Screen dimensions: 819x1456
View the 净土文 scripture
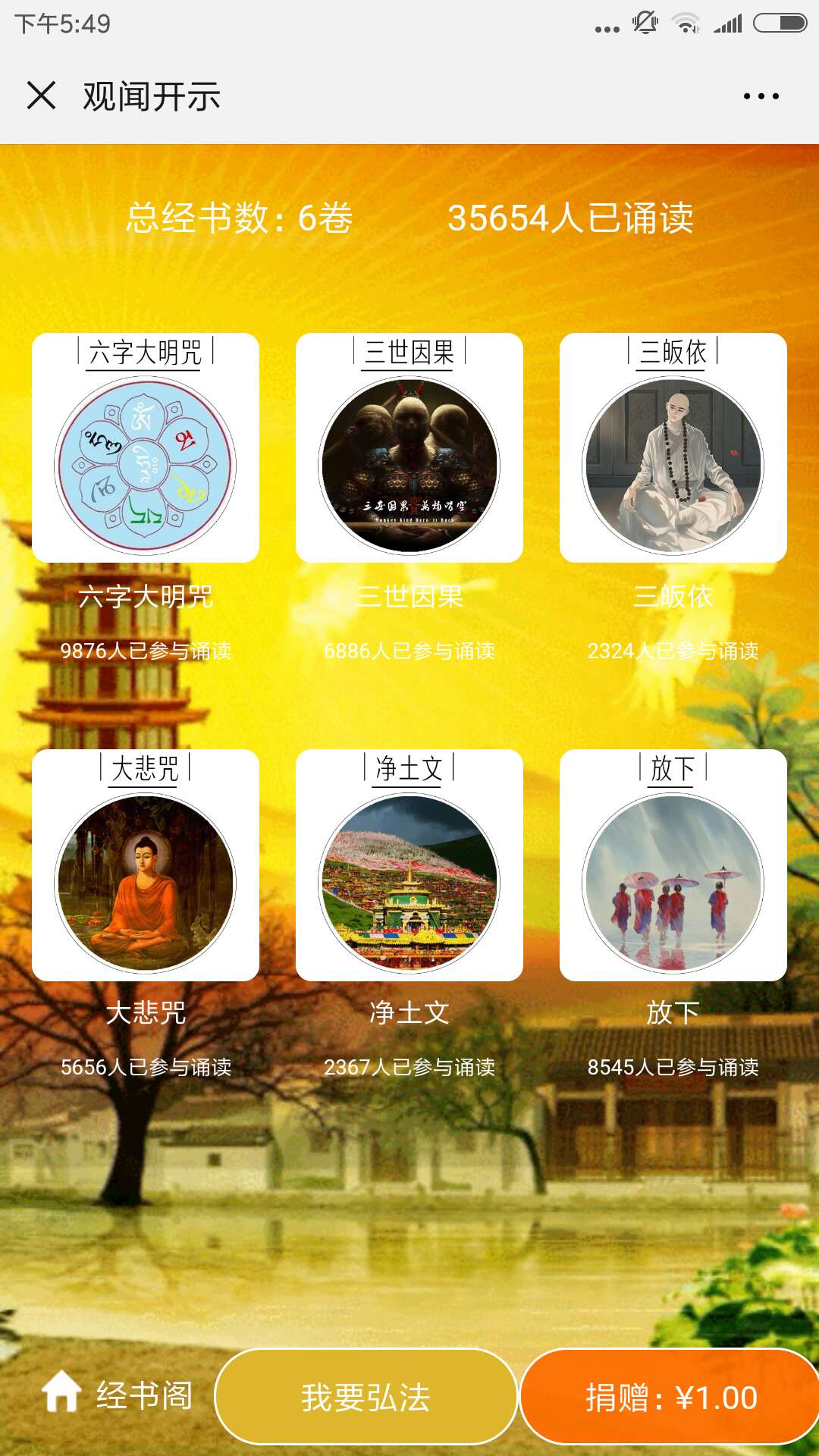(409, 865)
